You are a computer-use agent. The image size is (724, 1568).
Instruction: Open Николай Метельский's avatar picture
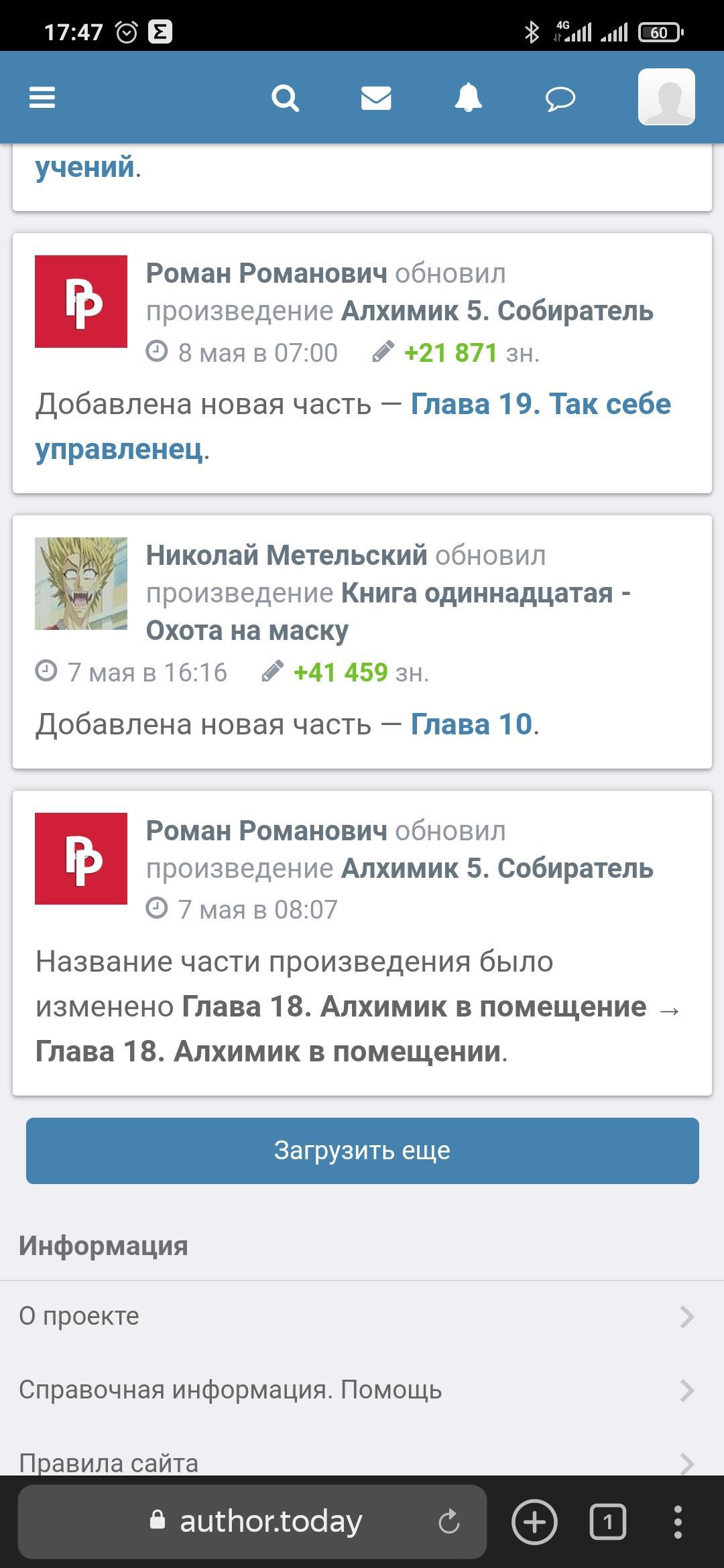tap(81, 584)
